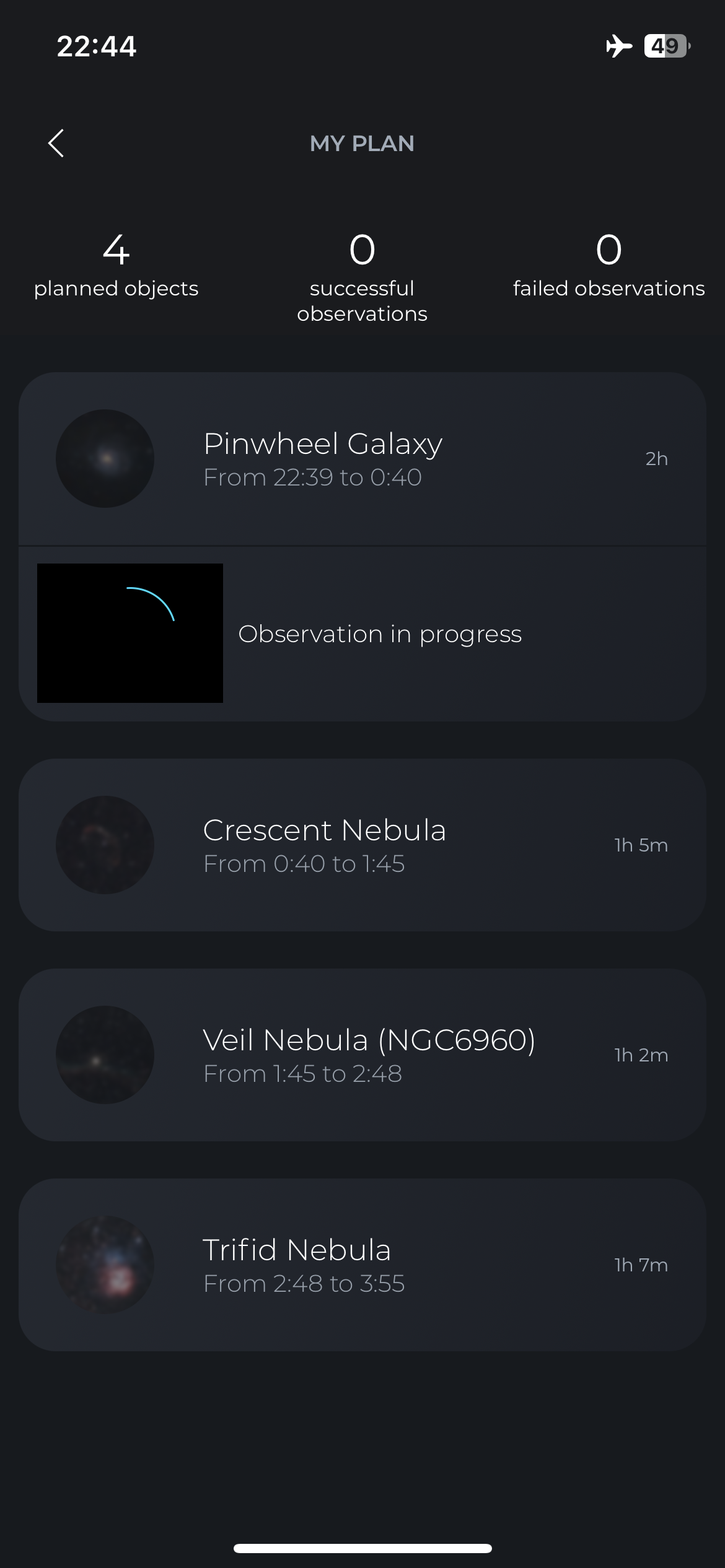
Task: Open the Trifid Nebula card
Action: (x=362, y=1265)
